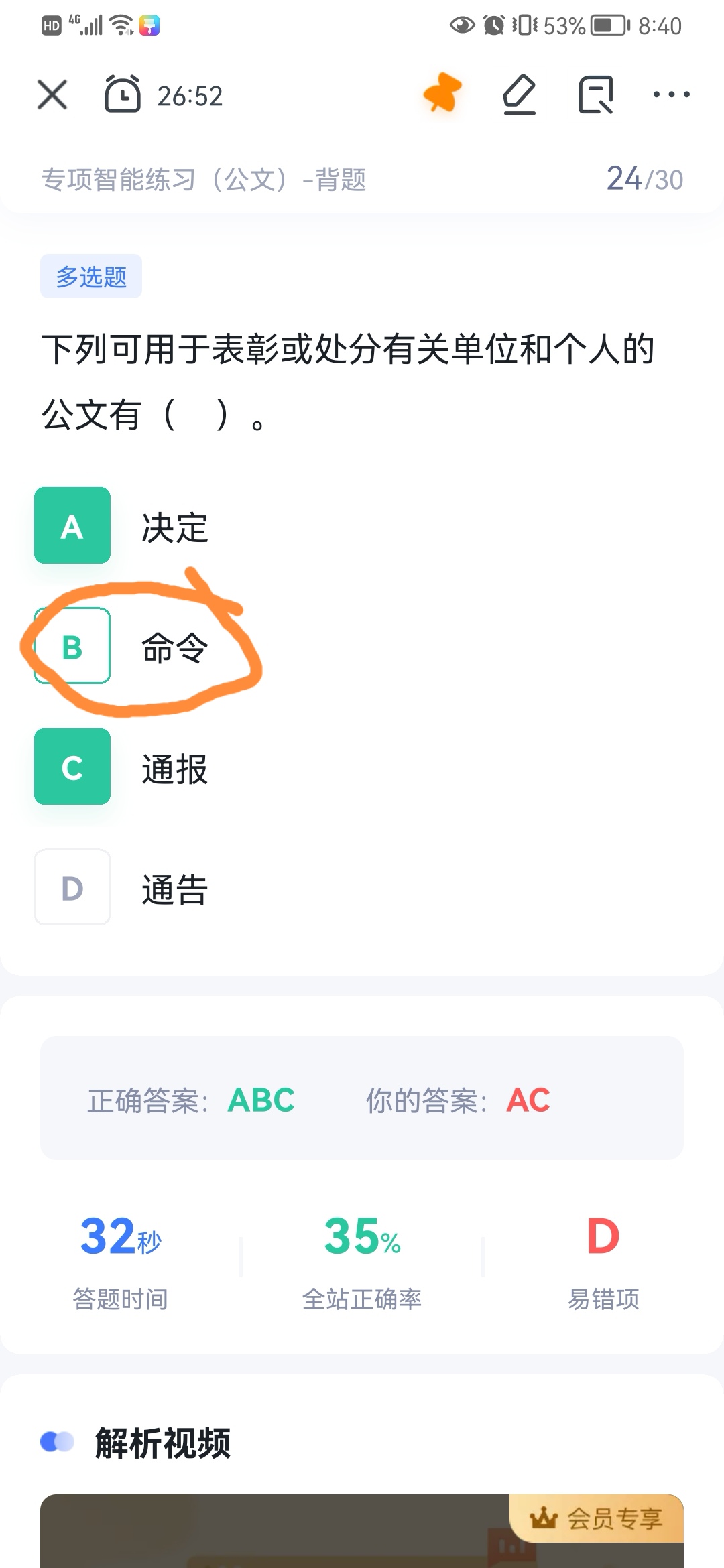Tap the timer clock icon

point(122,94)
